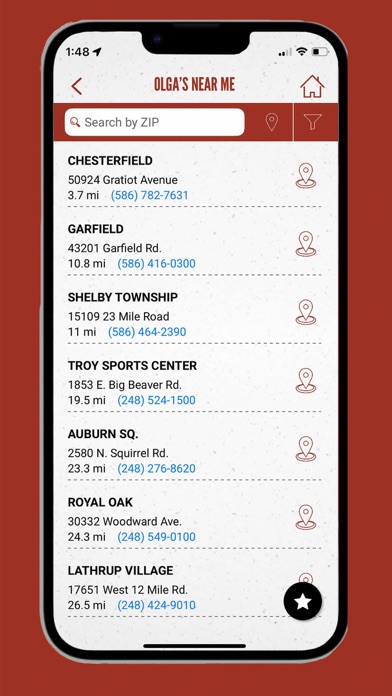Call Garfield at (586) 416-0300
392x696 pixels.
pyautogui.click(x=156, y=264)
